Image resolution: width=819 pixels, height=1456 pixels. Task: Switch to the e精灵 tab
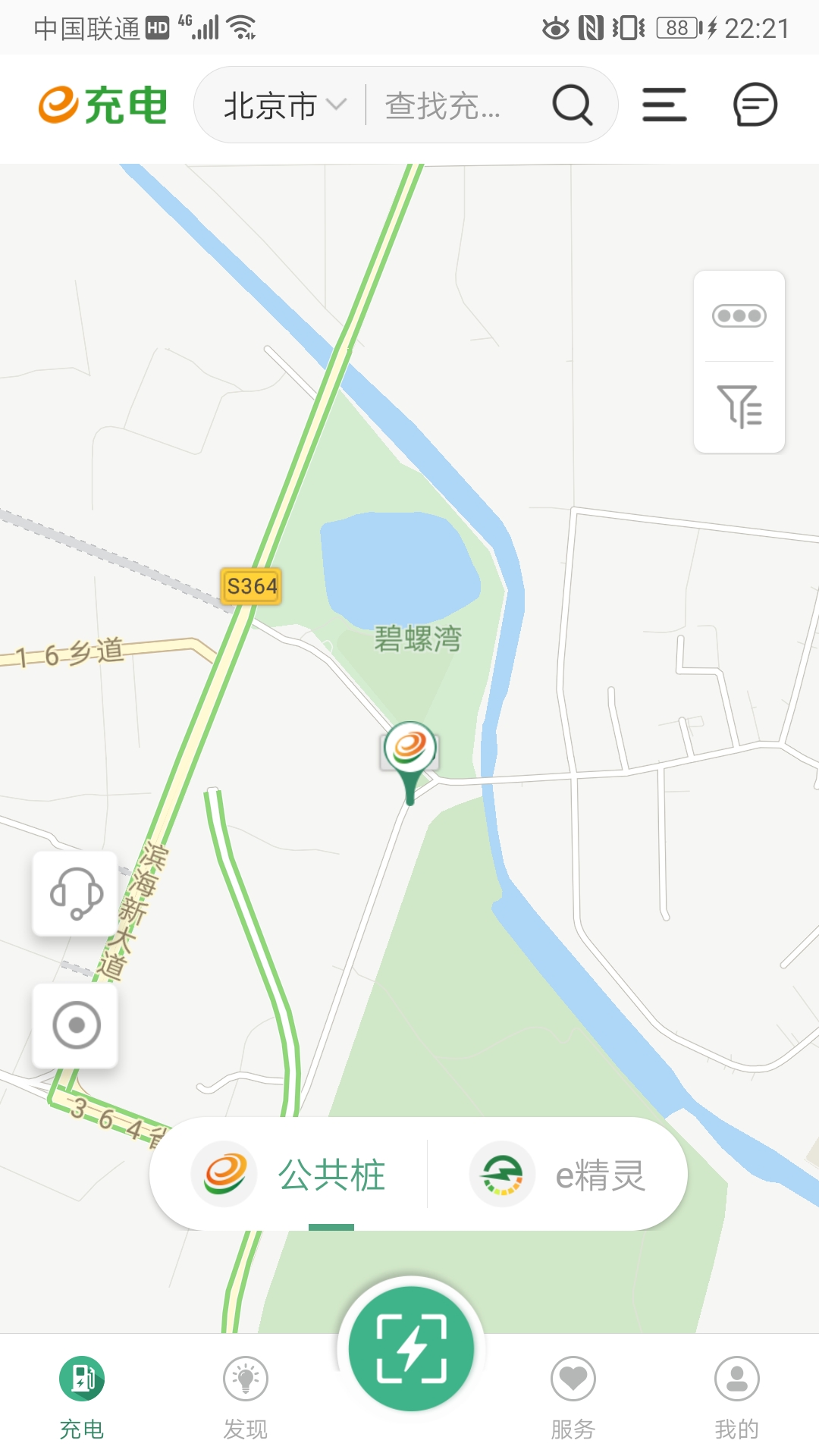point(558,1175)
